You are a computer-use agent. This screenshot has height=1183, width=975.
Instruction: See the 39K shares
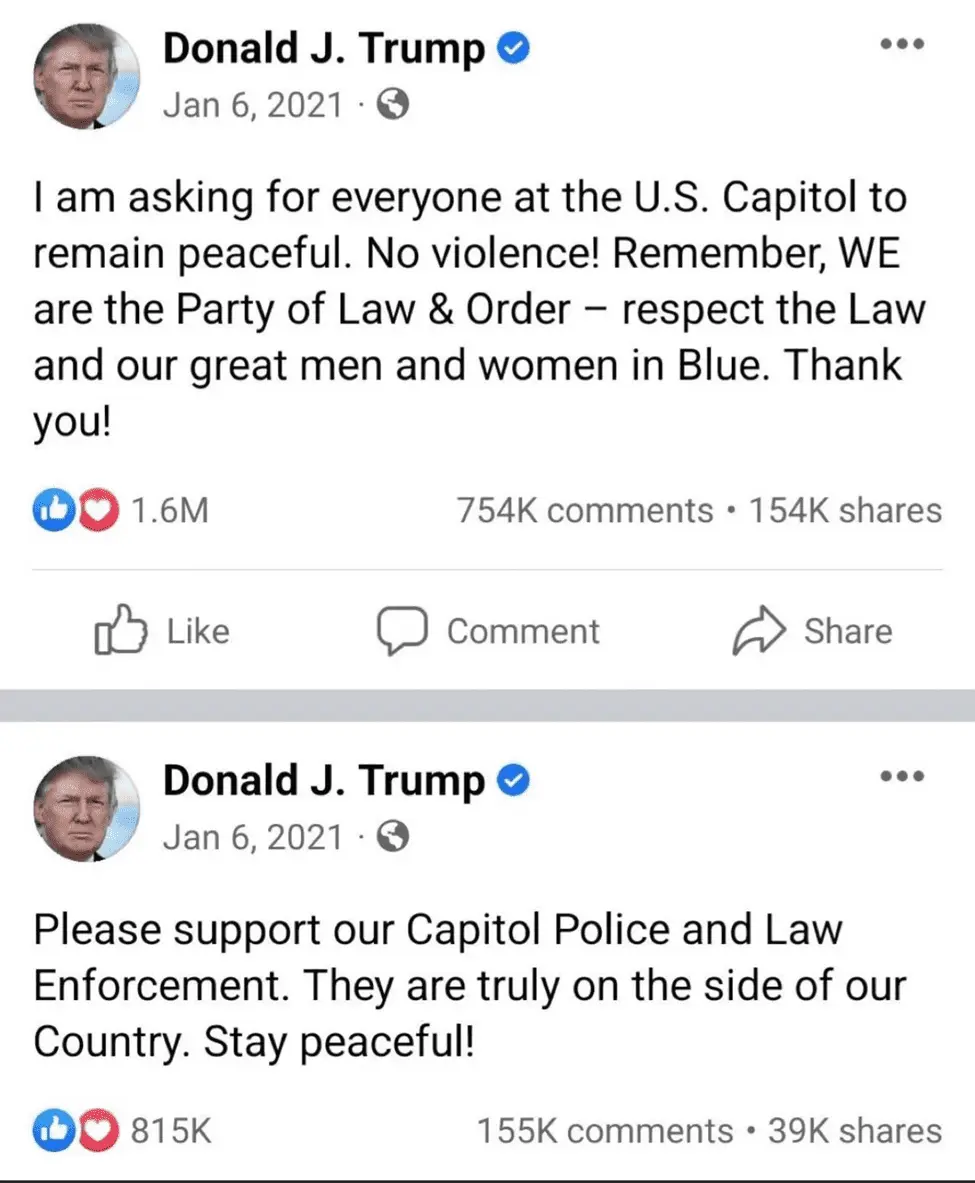[x=855, y=1131]
